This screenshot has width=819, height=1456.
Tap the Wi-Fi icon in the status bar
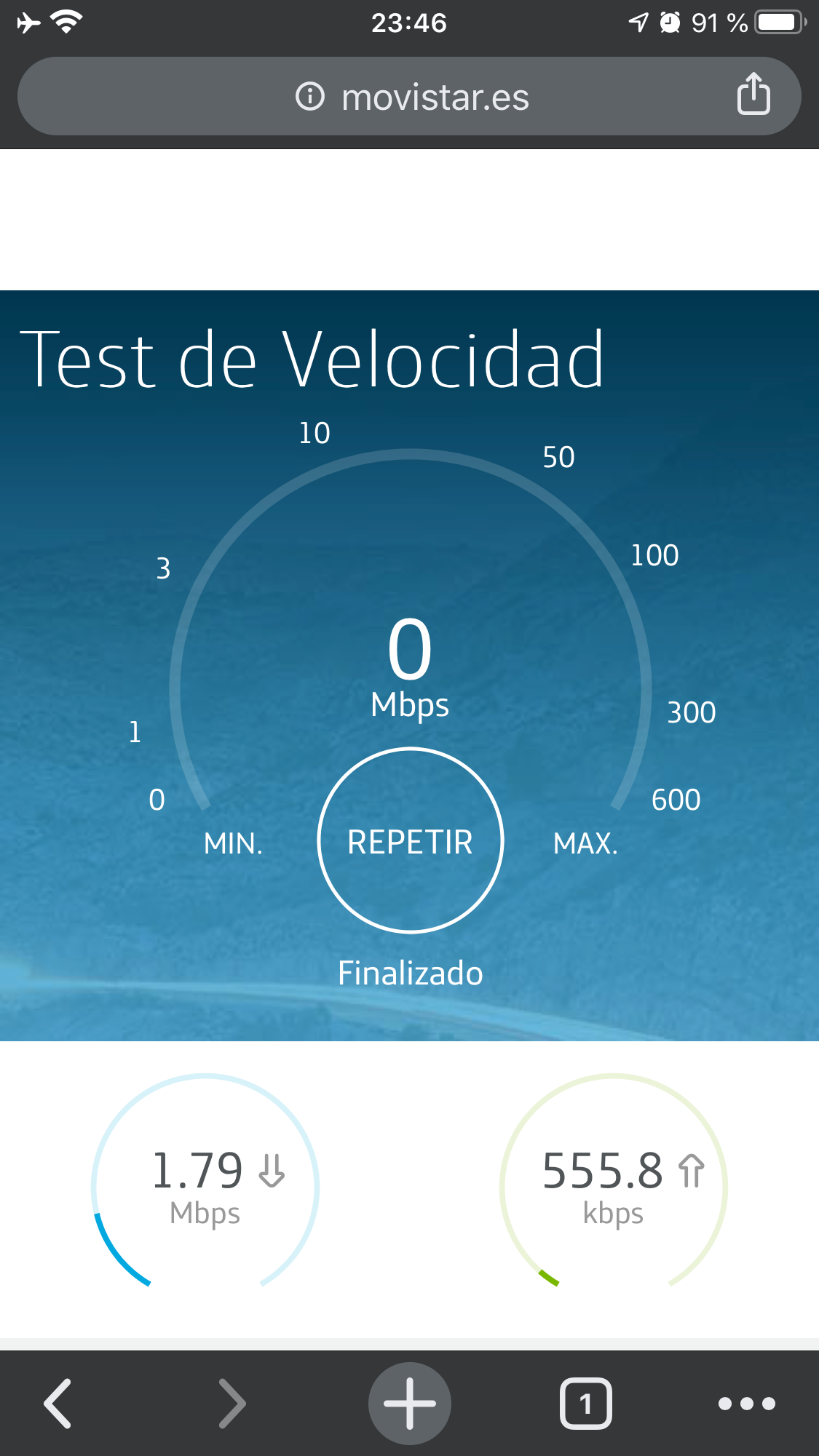65,20
